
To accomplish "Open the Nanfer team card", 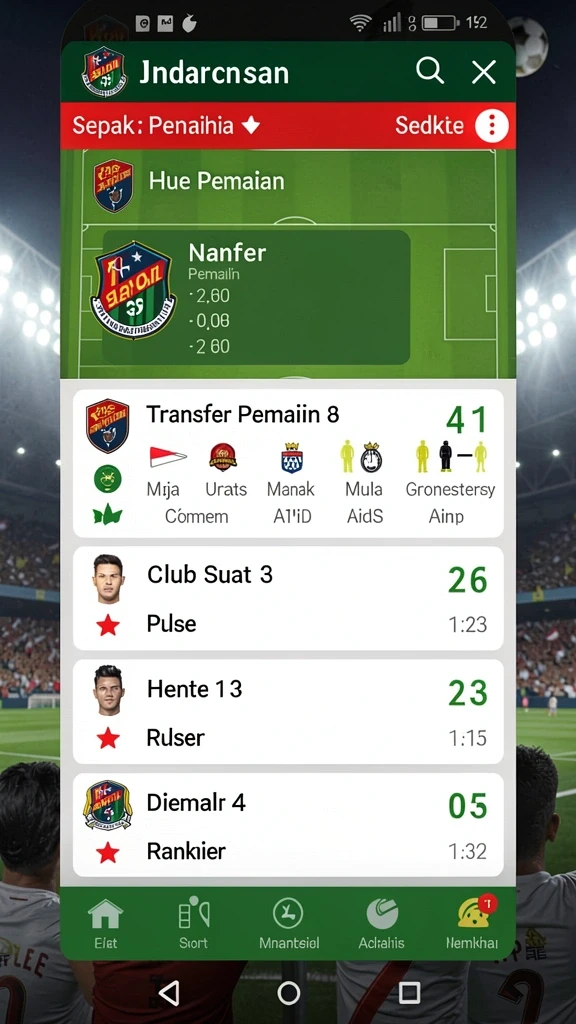I will pyautogui.click(x=257, y=297).
